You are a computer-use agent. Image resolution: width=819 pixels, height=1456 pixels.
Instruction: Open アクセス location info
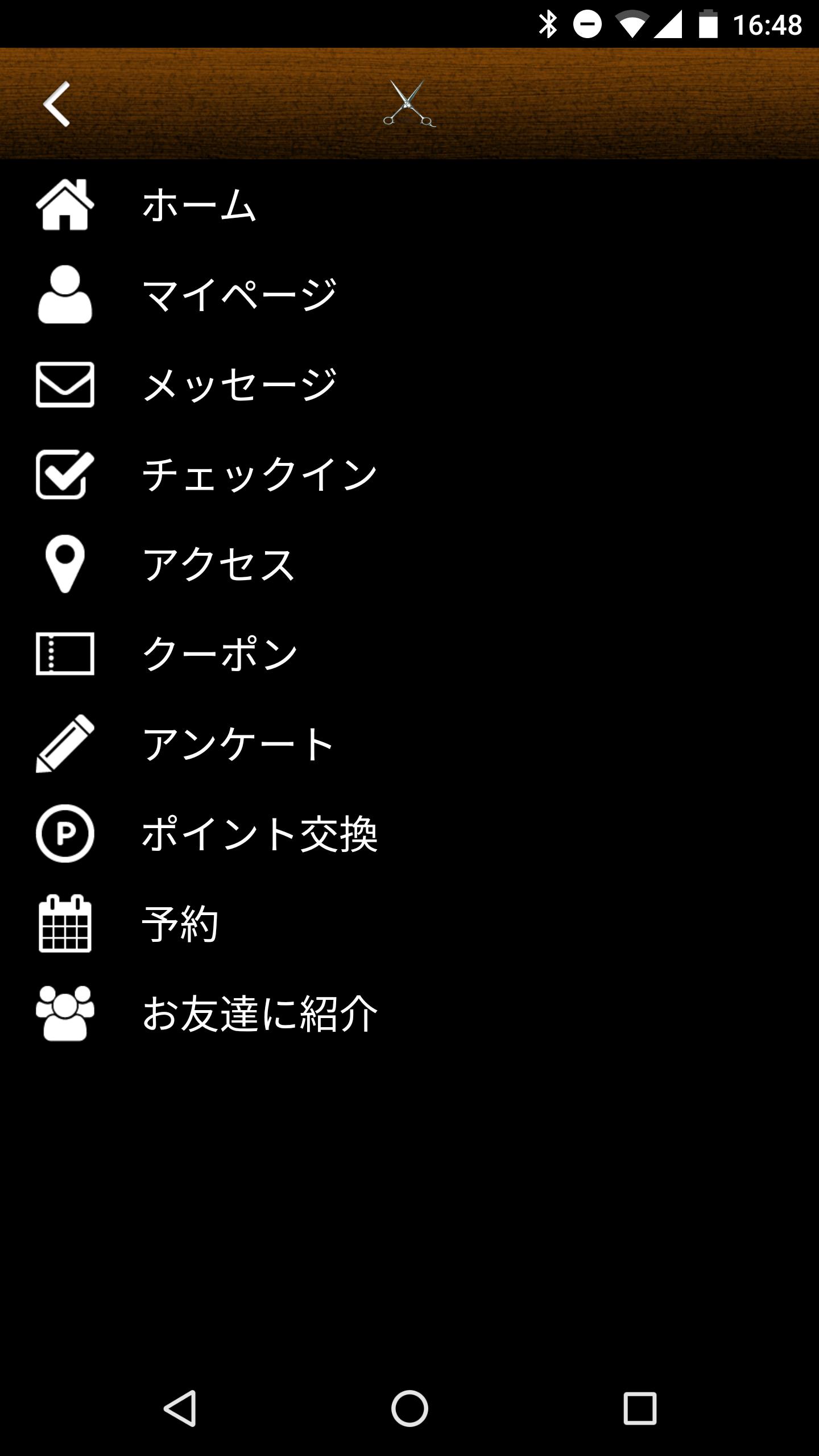tap(409, 564)
